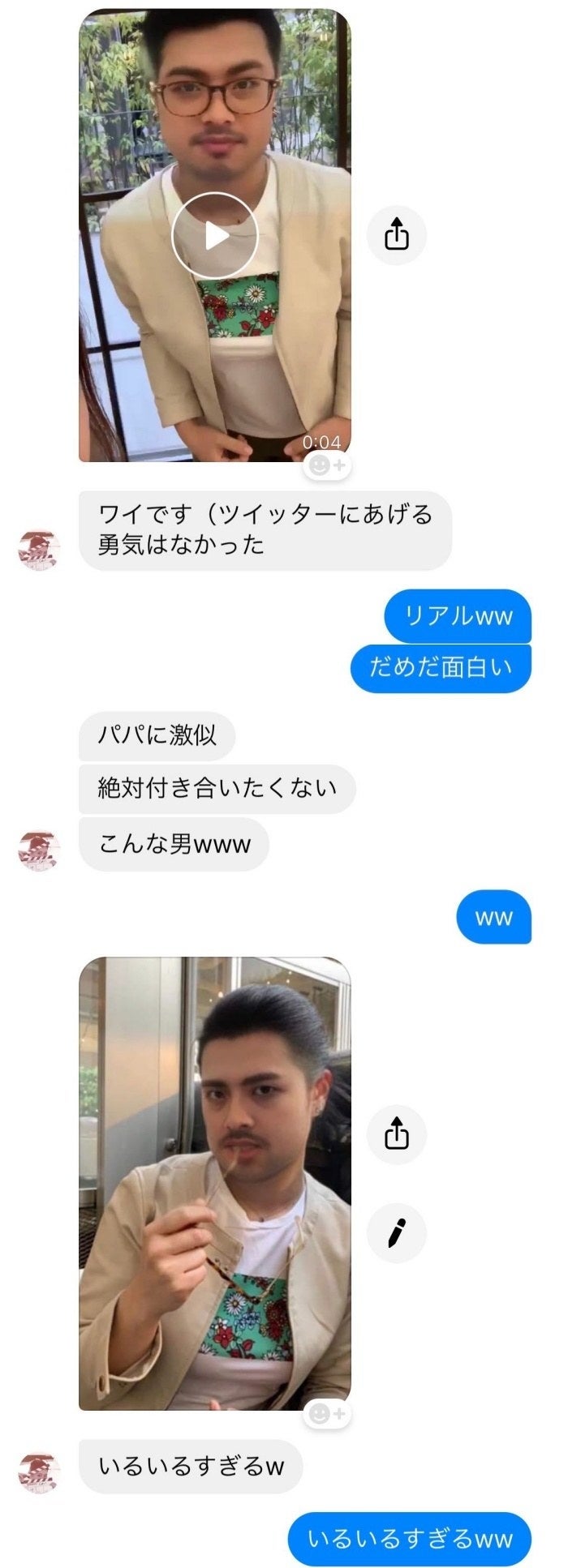
Task: Edit the photo with the pencil icon
Action: (x=396, y=1232)
